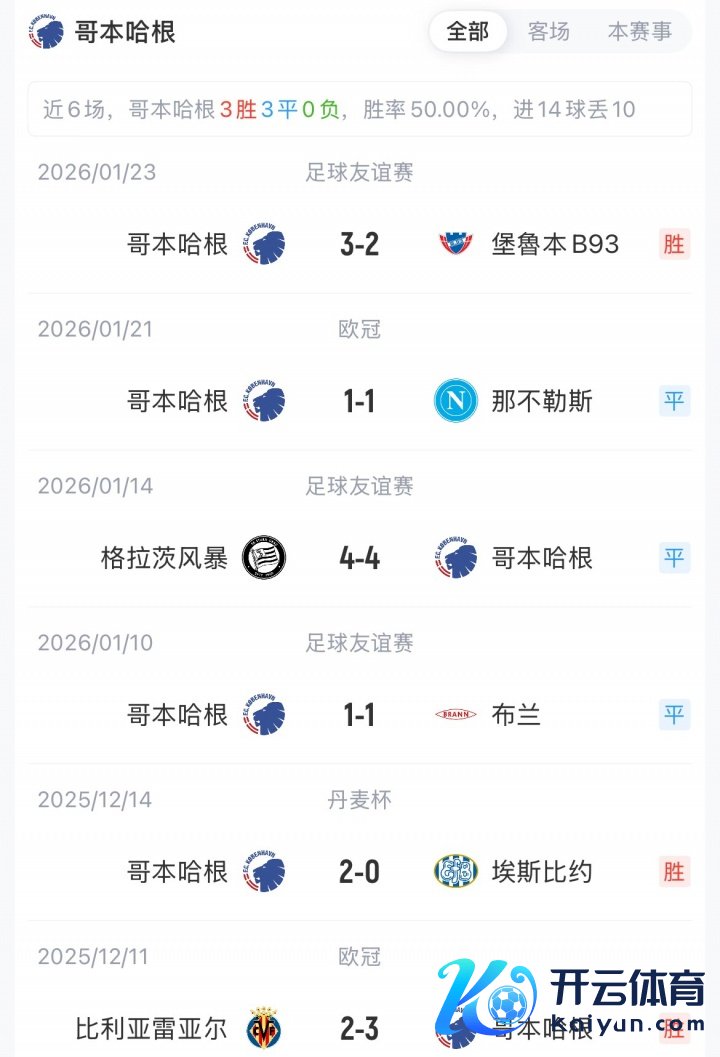Open the 哥本哈根 vs 埃斯比约 cup match
This screenshot has height=1057, width=720.
point(360,872)
